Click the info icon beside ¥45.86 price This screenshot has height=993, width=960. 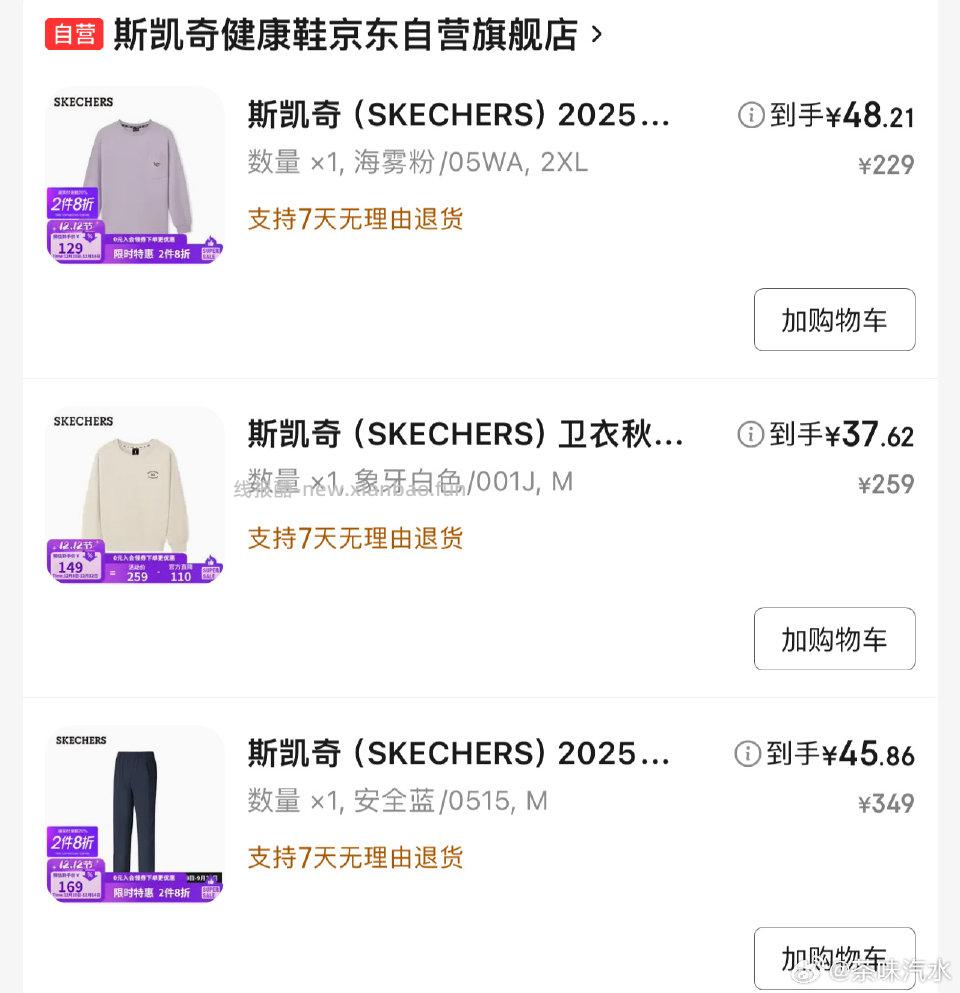click(748, 755)
